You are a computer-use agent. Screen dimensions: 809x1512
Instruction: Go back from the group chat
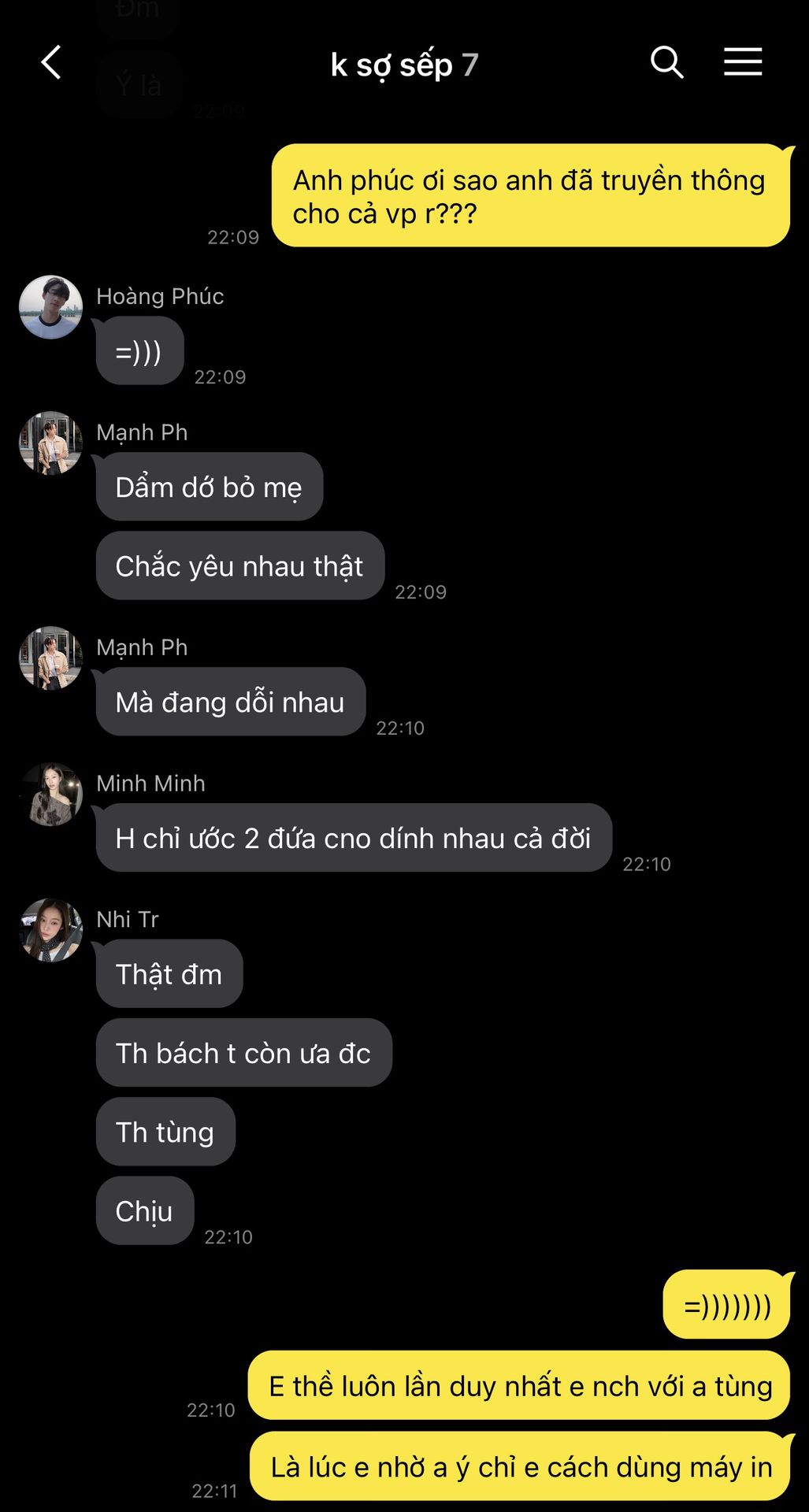tap(52, 63)
